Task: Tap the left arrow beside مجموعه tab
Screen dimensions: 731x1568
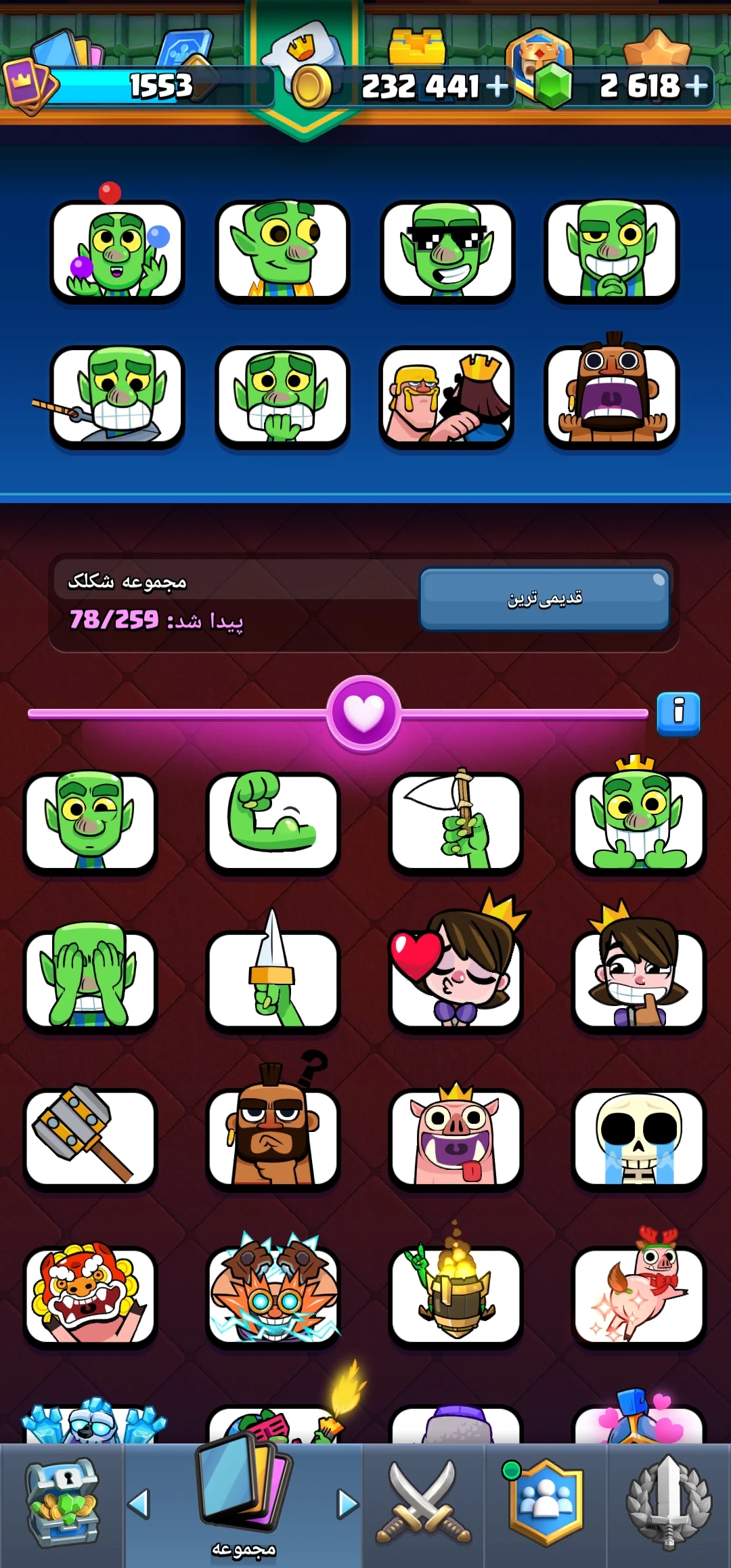Action: click(139, 1504)
